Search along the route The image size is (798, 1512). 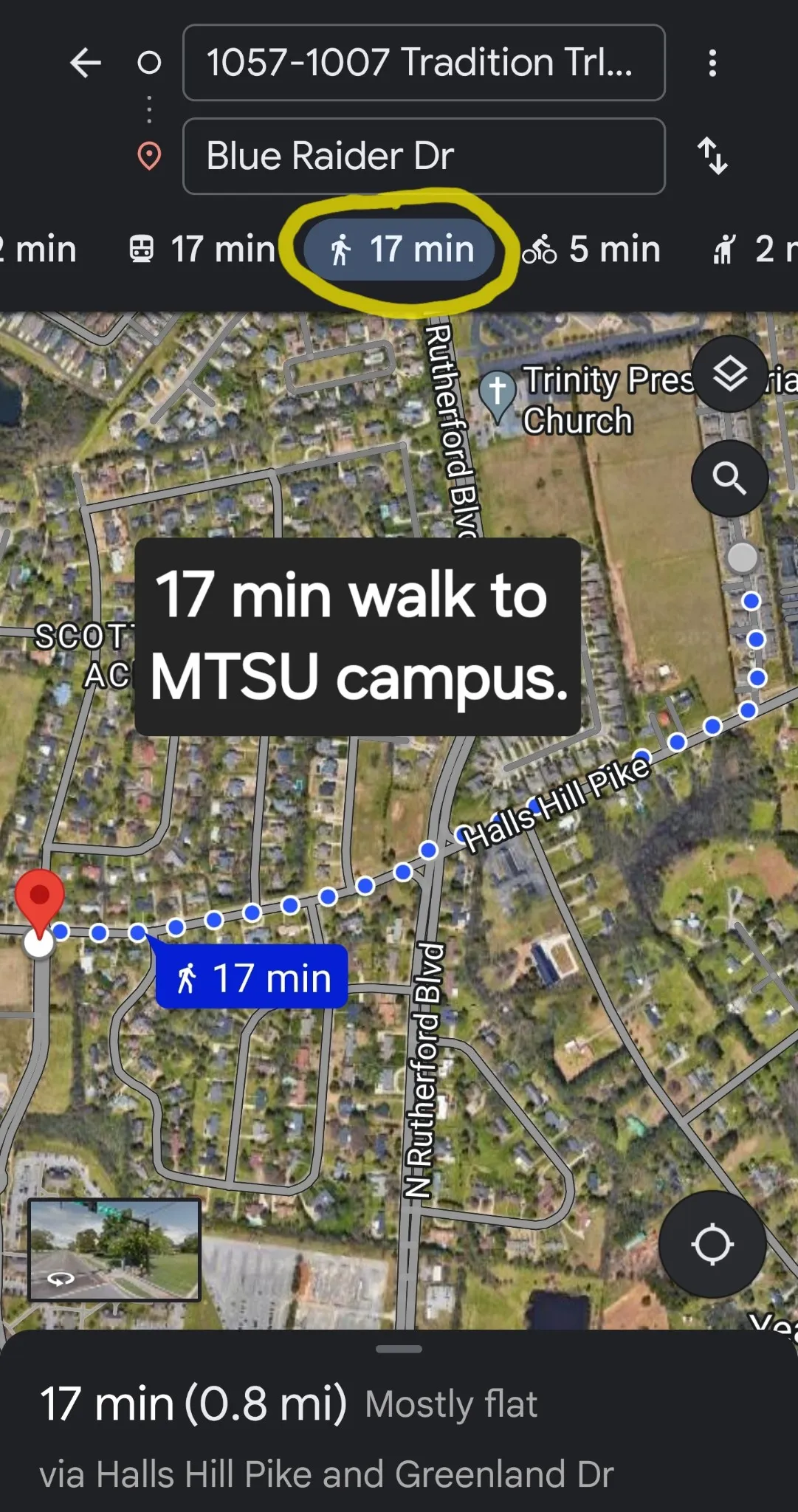pyautogui.click(x=729, y=478)
